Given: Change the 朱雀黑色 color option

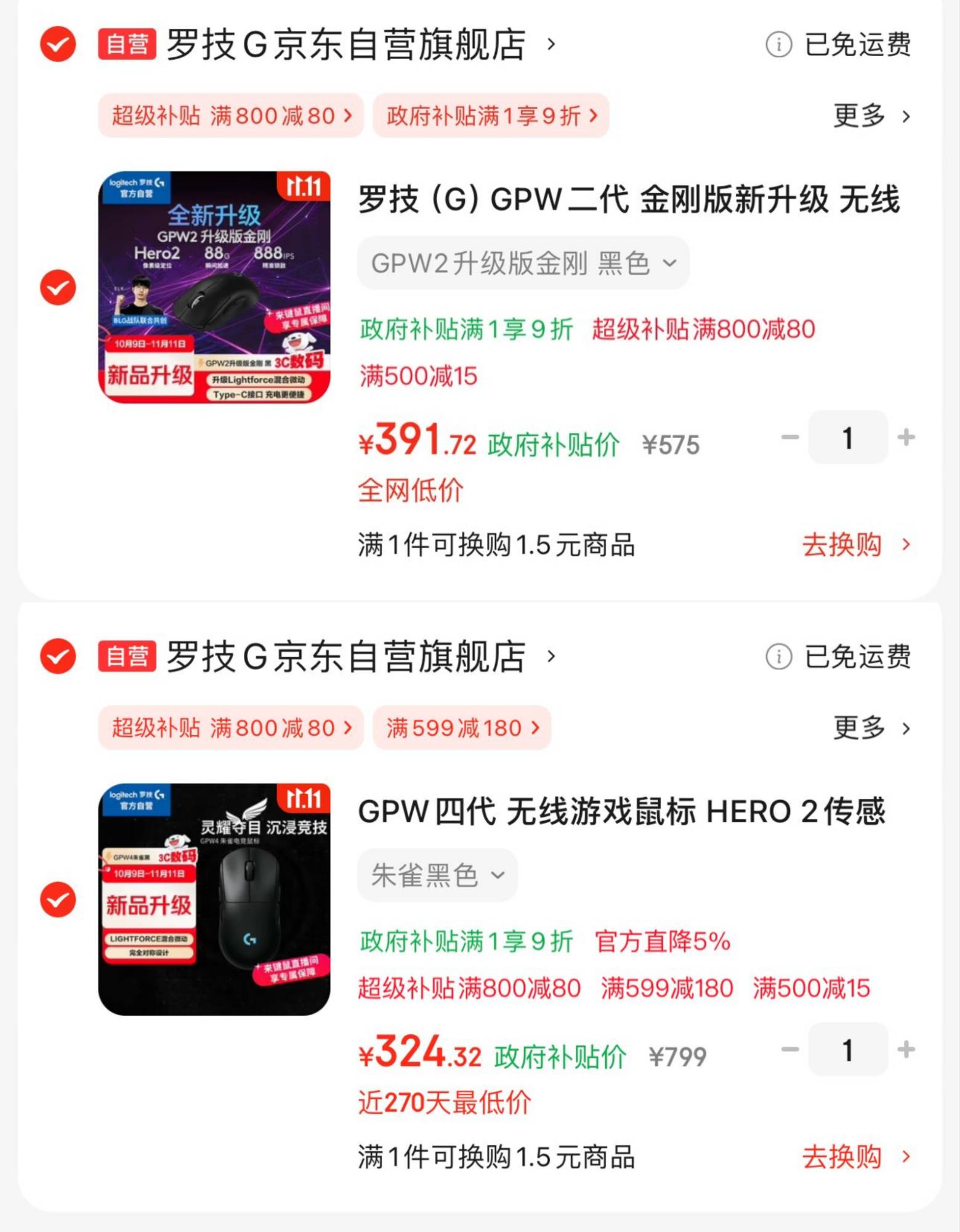Looking at the screenshot, I should [437, 875].
